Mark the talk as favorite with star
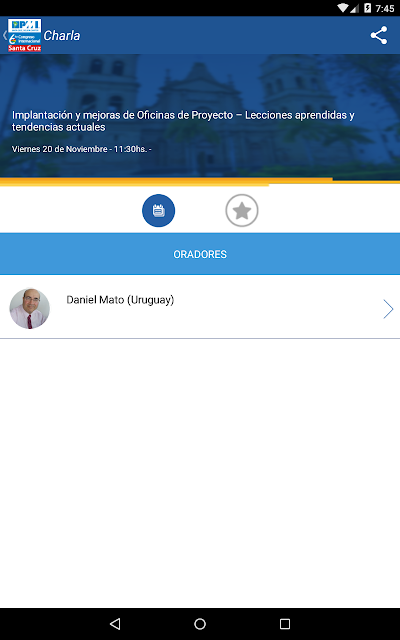400x640 pixels. pos(242,211)
